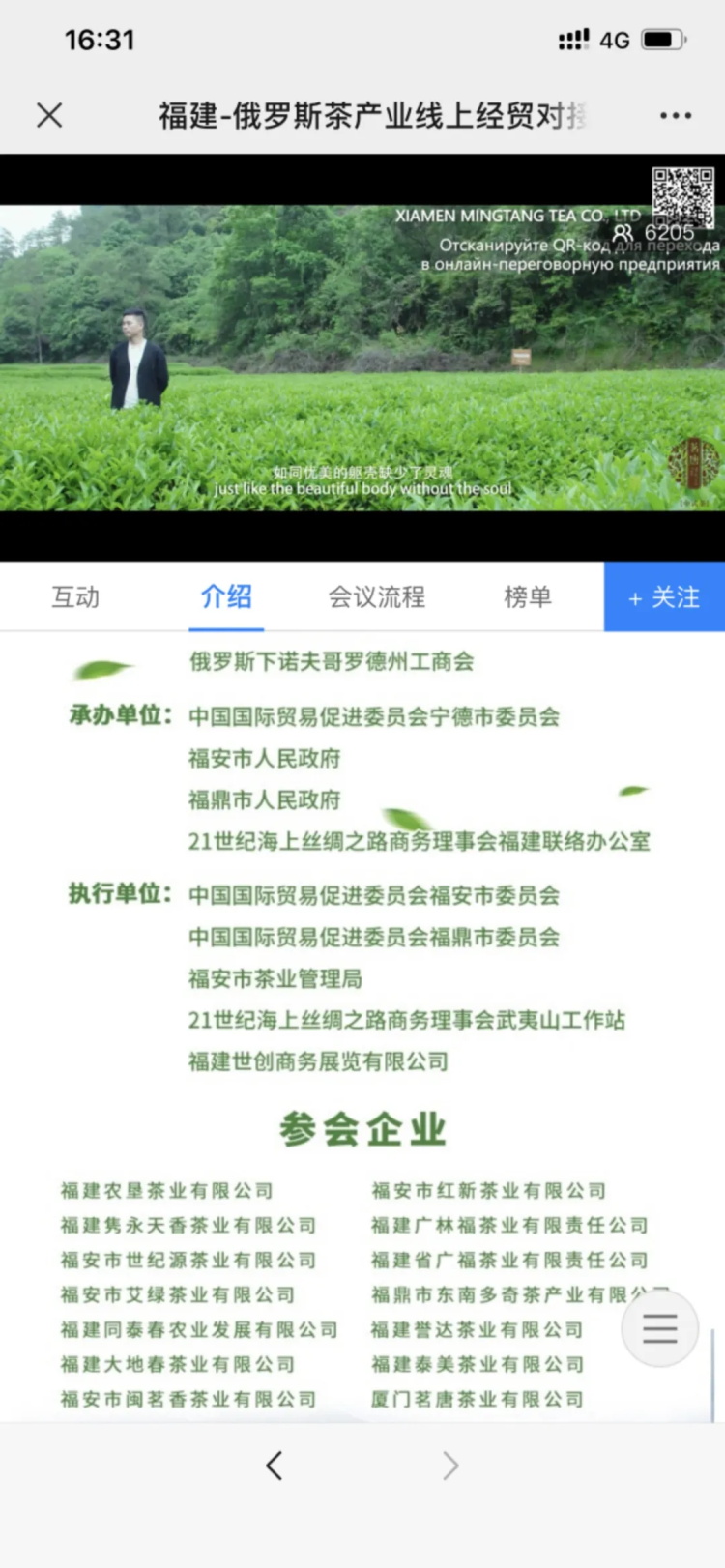Go forward with the browser forward arrow

(450, 1466)
